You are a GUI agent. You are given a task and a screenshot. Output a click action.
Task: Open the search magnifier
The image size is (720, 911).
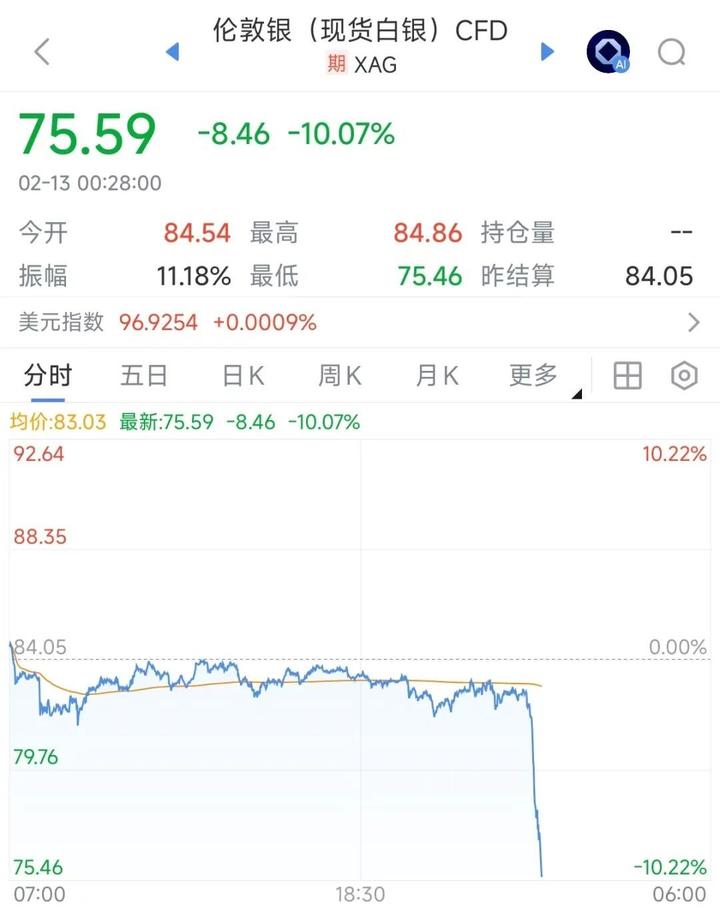click(672, 52)
